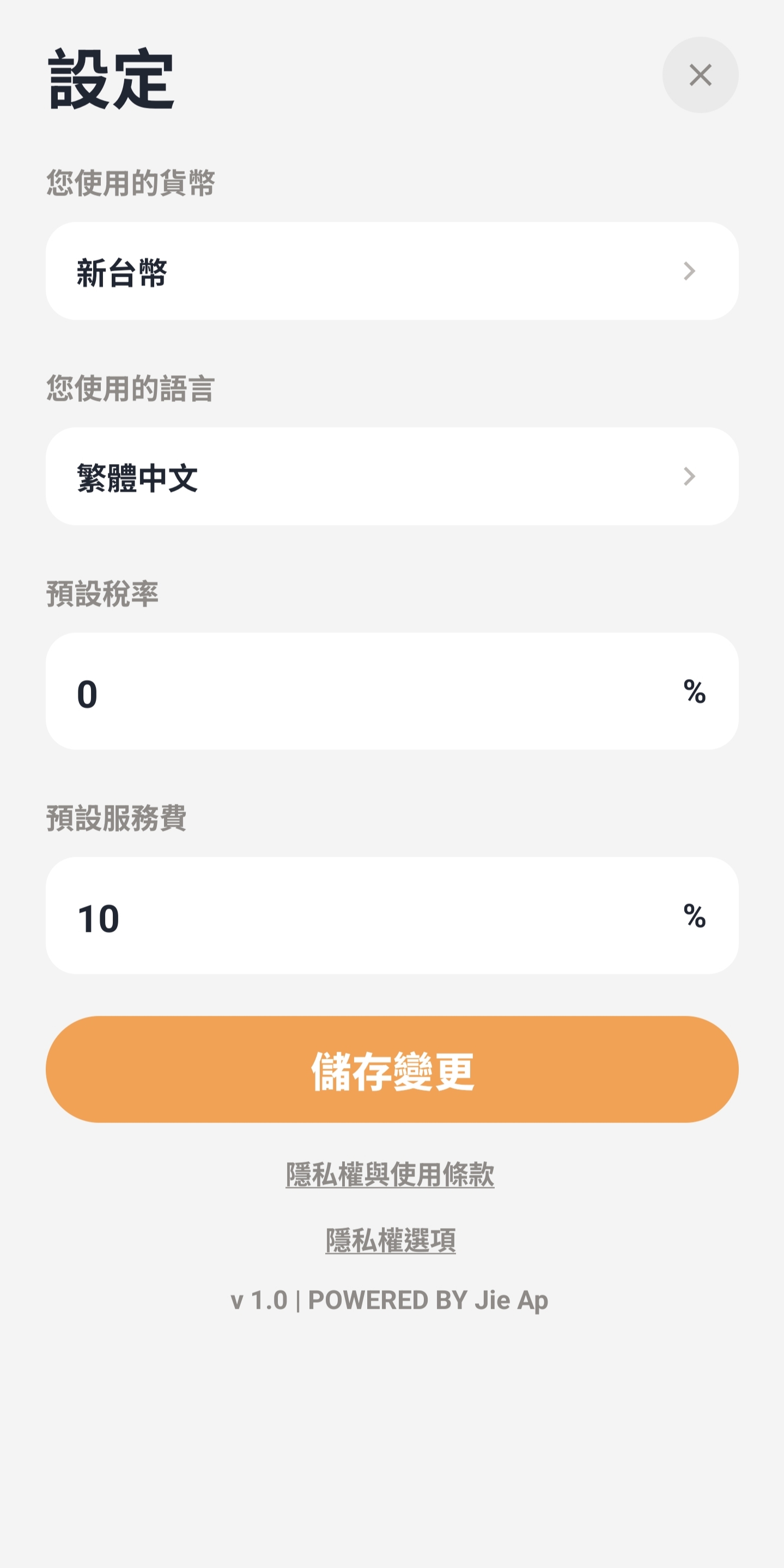The image size is (784, 1568).
Task: Click the POWERED BY Jie Ap version text
Action: [x=391, y=1298]
